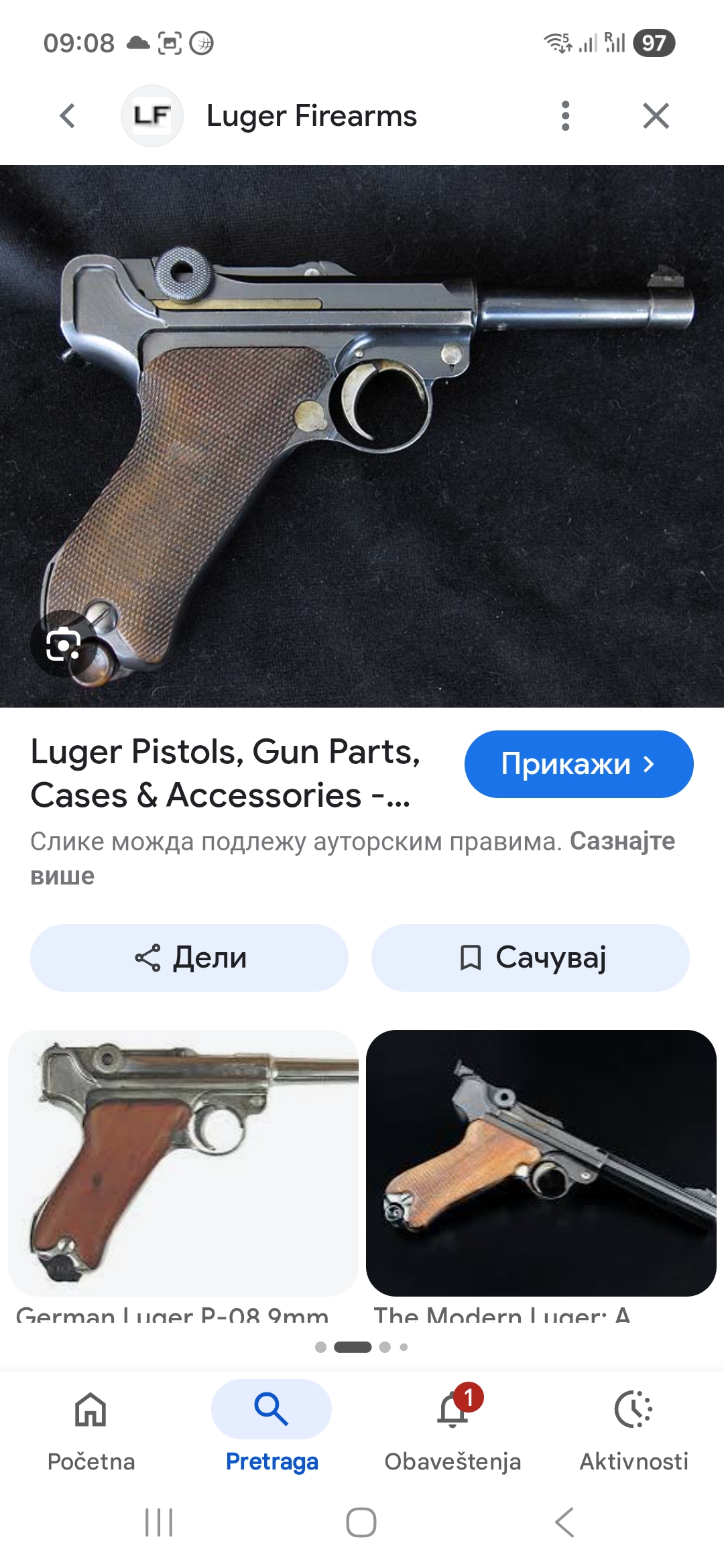Image resolution: width=724 pixels, height=1568 pixels.
Task: Open the Luger Firearms source page
Action: 311,116
